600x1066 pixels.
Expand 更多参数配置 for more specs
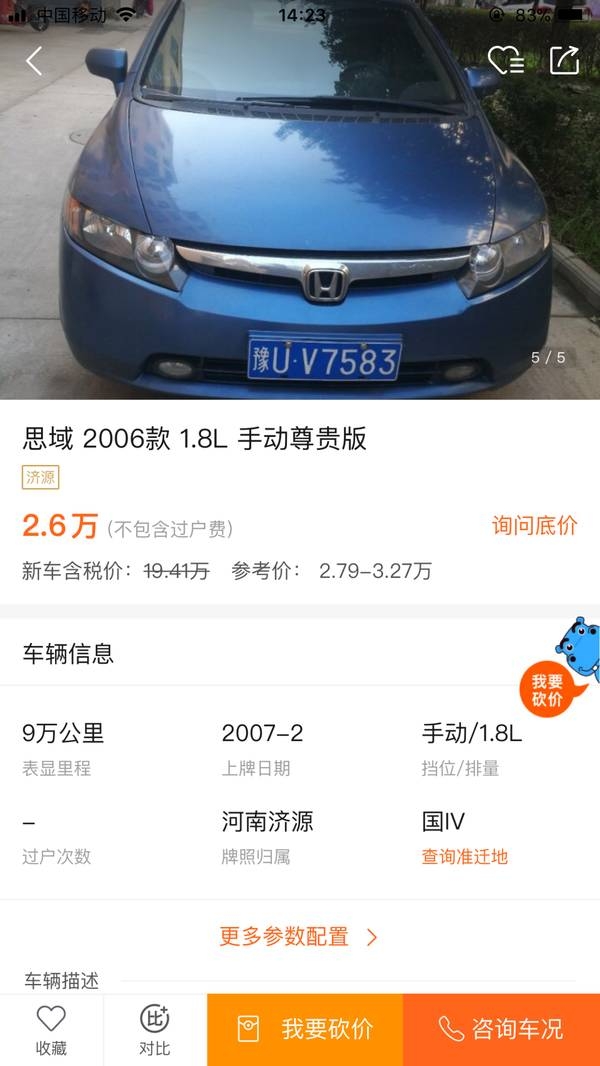298,937
